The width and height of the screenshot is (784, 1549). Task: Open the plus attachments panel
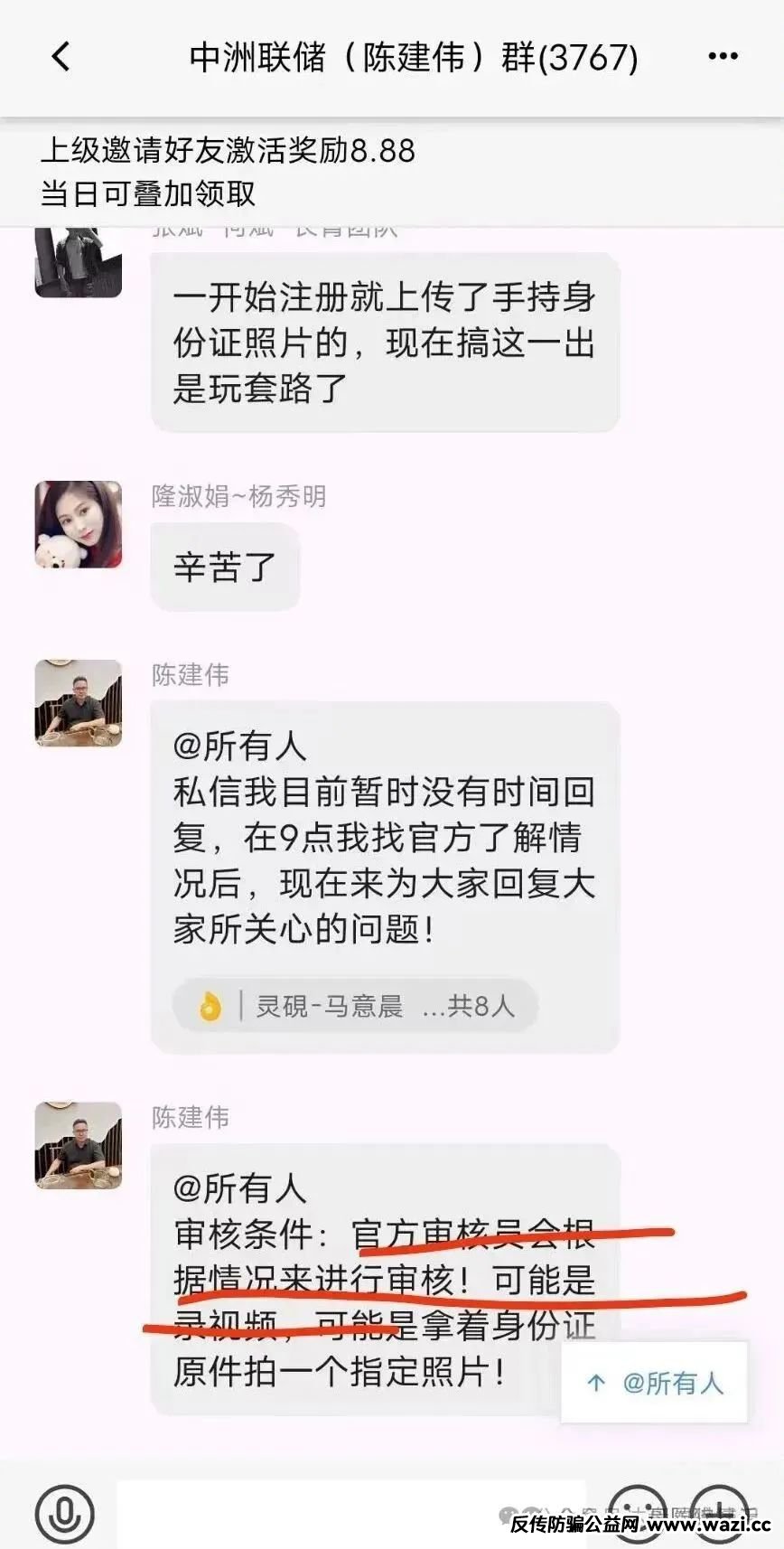(719, 1514)
